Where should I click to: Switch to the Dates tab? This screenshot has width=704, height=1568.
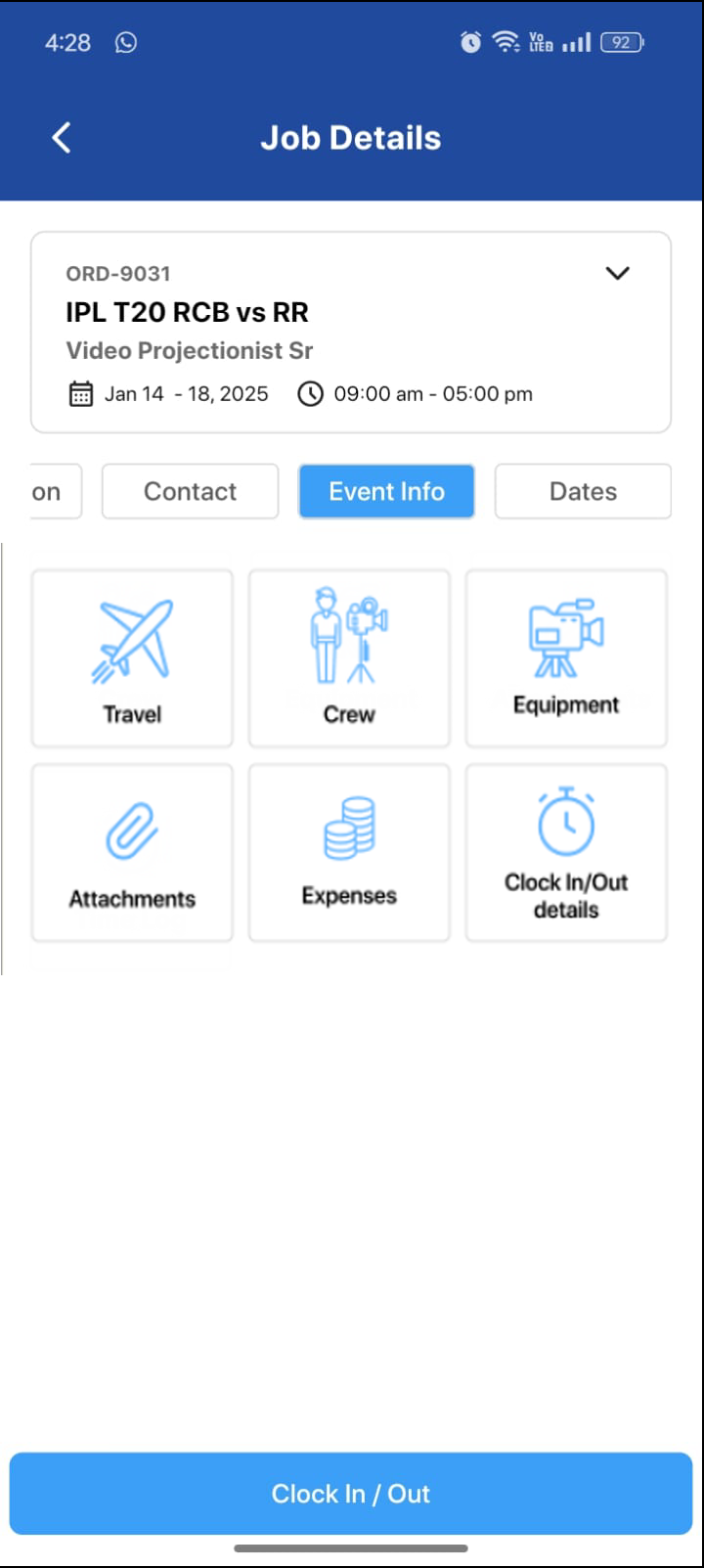(583, 491)
